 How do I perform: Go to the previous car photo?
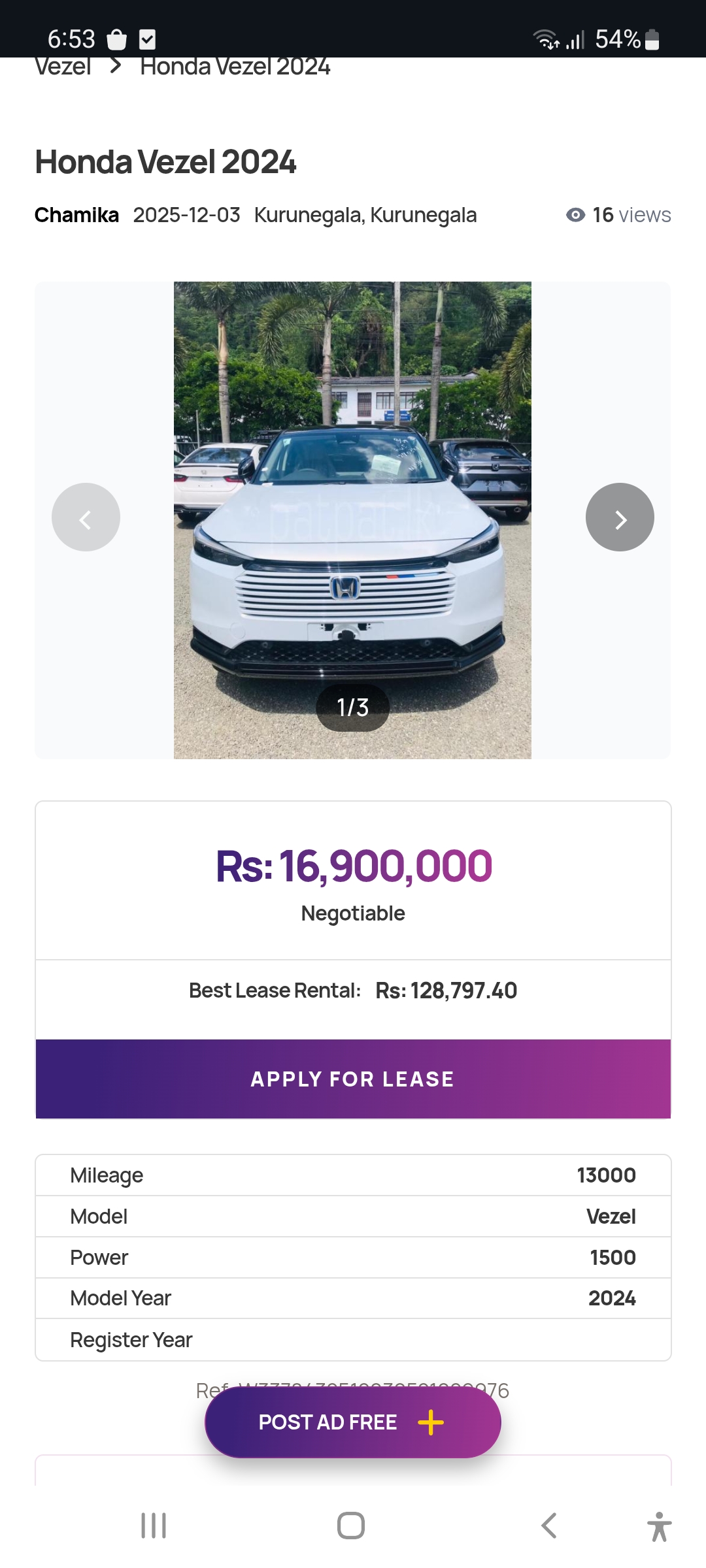click(x=86, y=517)
